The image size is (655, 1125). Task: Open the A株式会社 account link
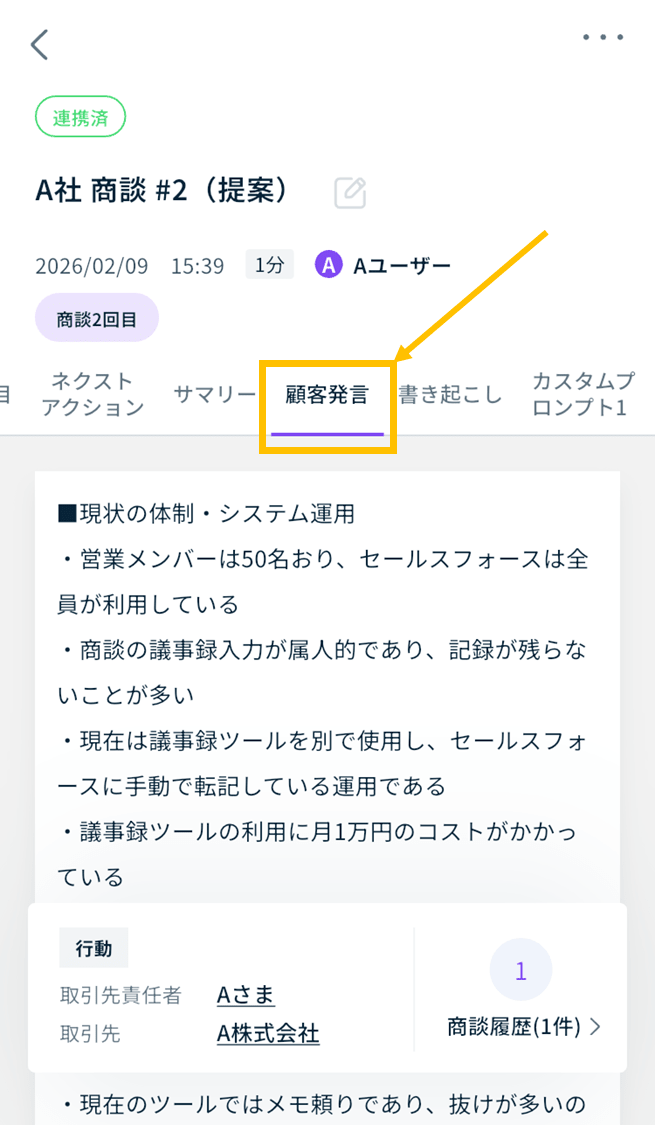pyautogui.click(x=268, y=1033)
